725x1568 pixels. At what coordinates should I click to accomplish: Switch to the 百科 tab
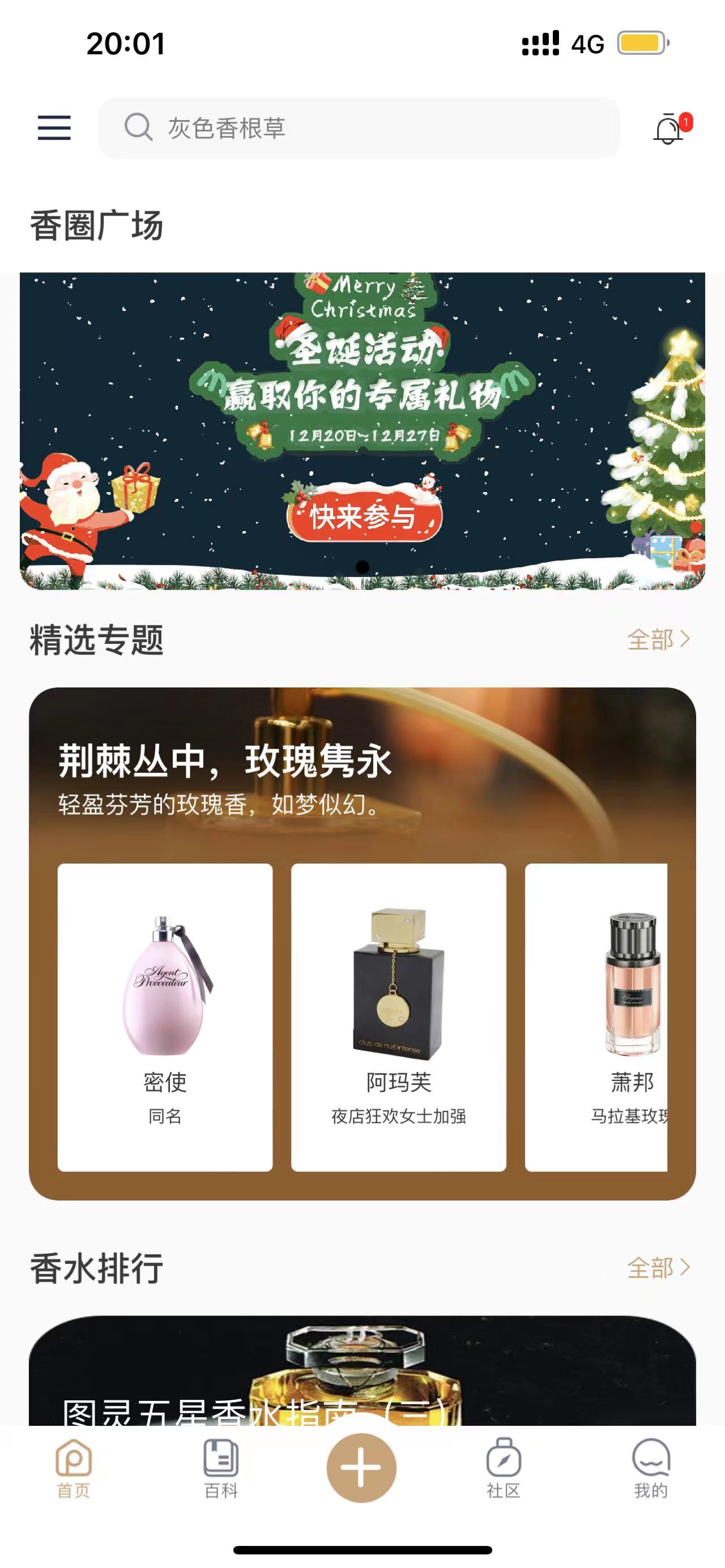pyautogui.click(x=221, y=1468)
